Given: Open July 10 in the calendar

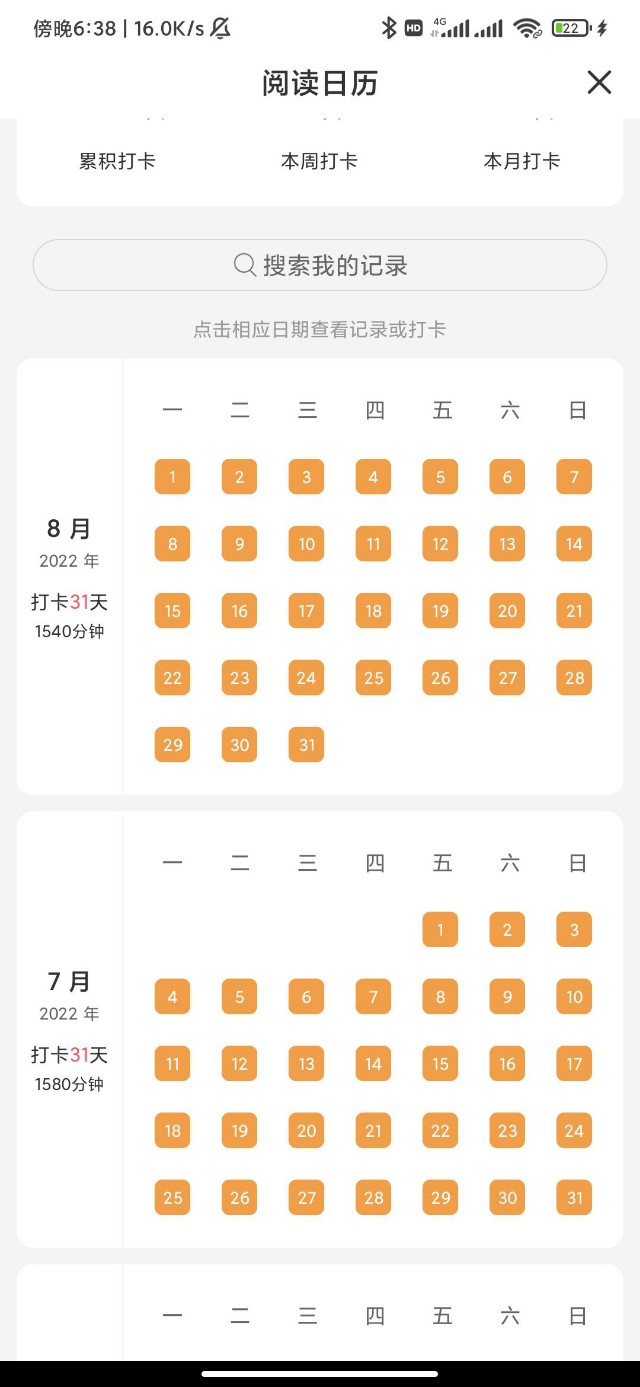Looking at the screenshot, I should pos(574,997).
